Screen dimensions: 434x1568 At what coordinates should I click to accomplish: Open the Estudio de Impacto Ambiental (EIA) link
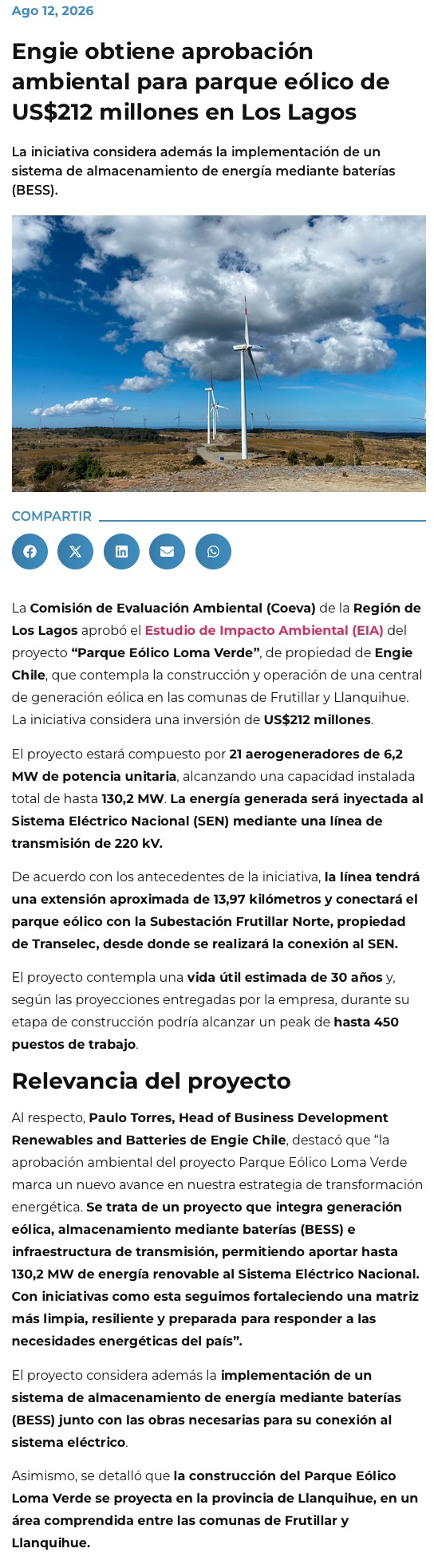[264, 630]
